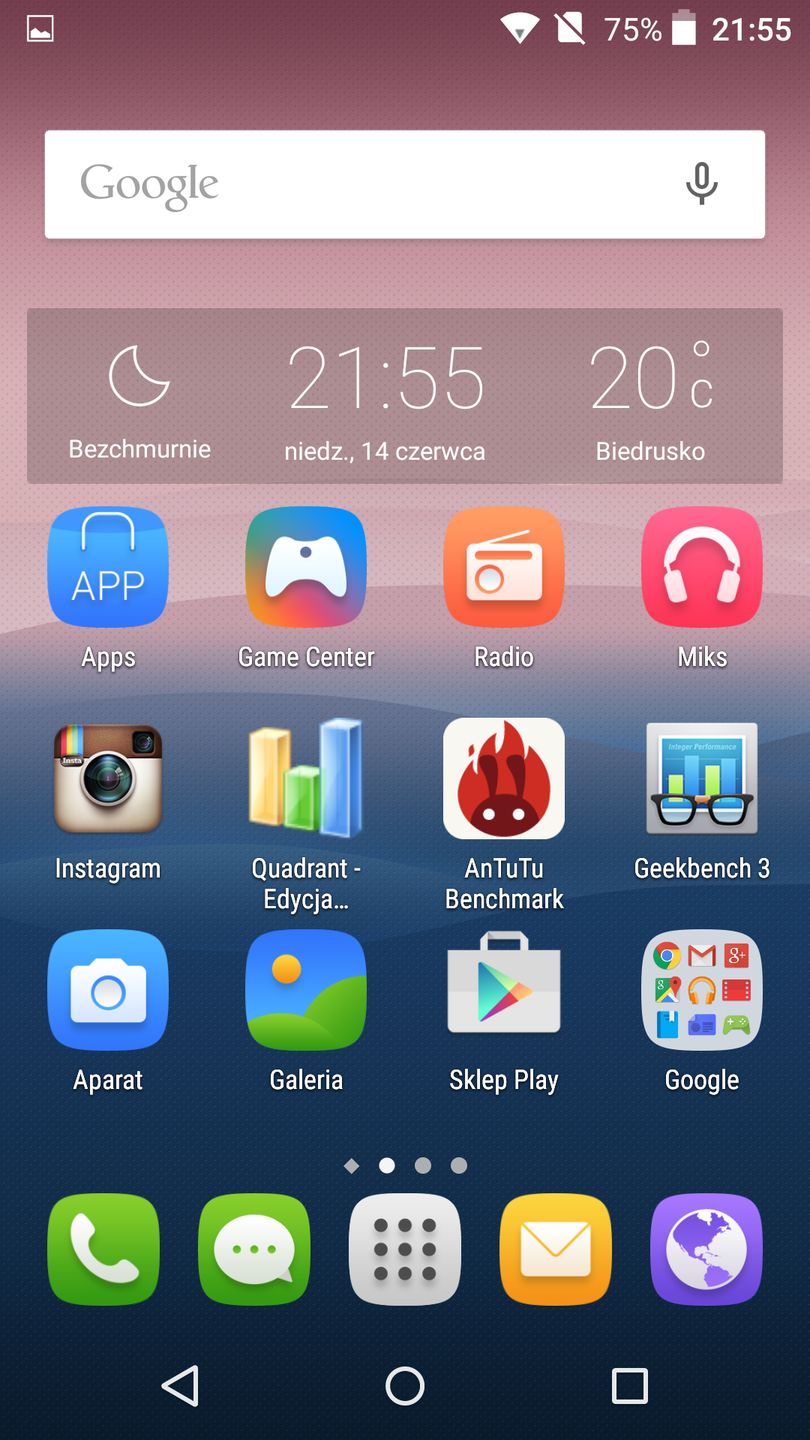810x1440 pixels.
Task: Open AnTuTu Benchmark
Action: tap(504, 779)
